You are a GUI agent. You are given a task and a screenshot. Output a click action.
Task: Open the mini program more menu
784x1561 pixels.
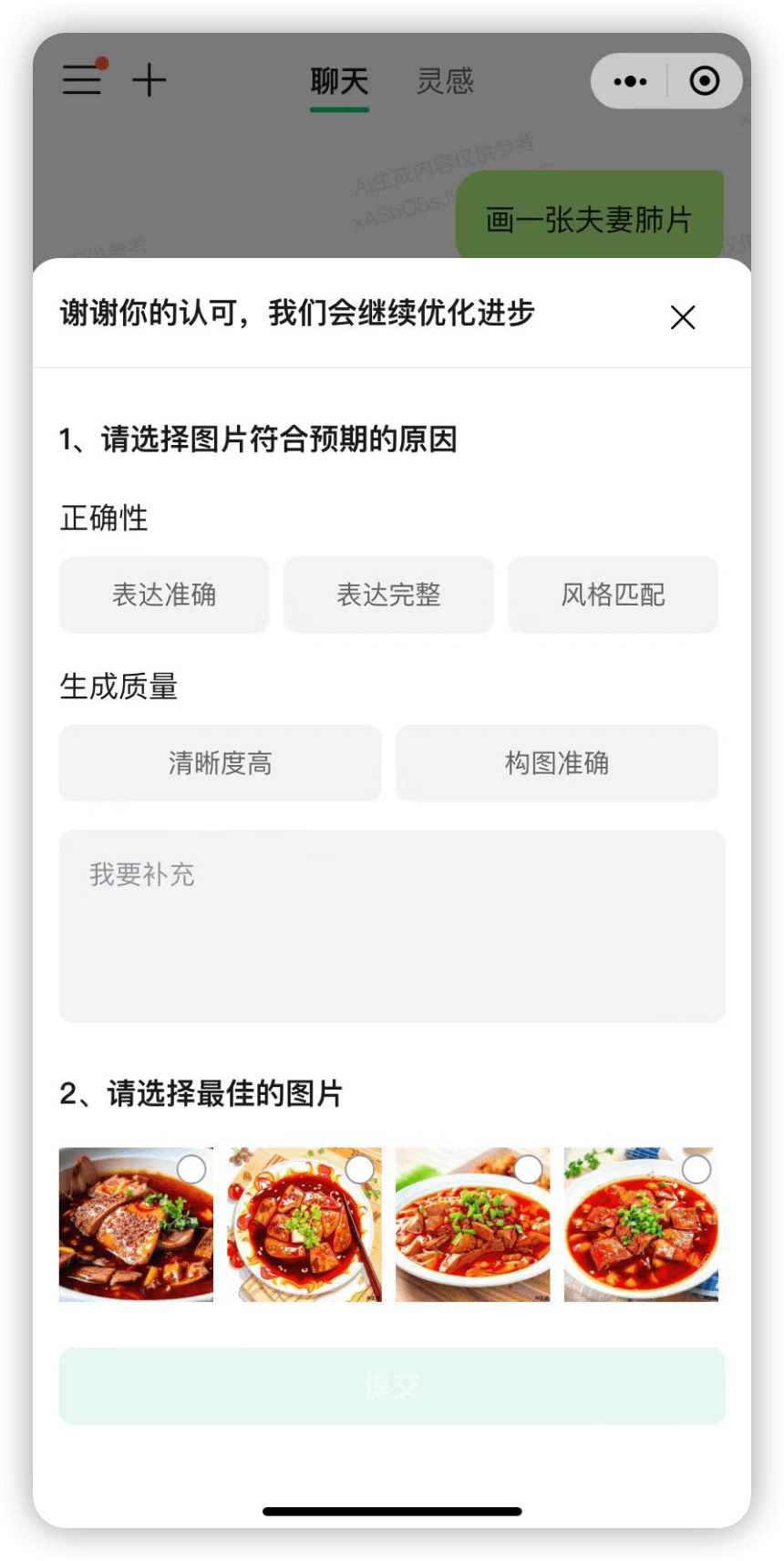[630, 81]
